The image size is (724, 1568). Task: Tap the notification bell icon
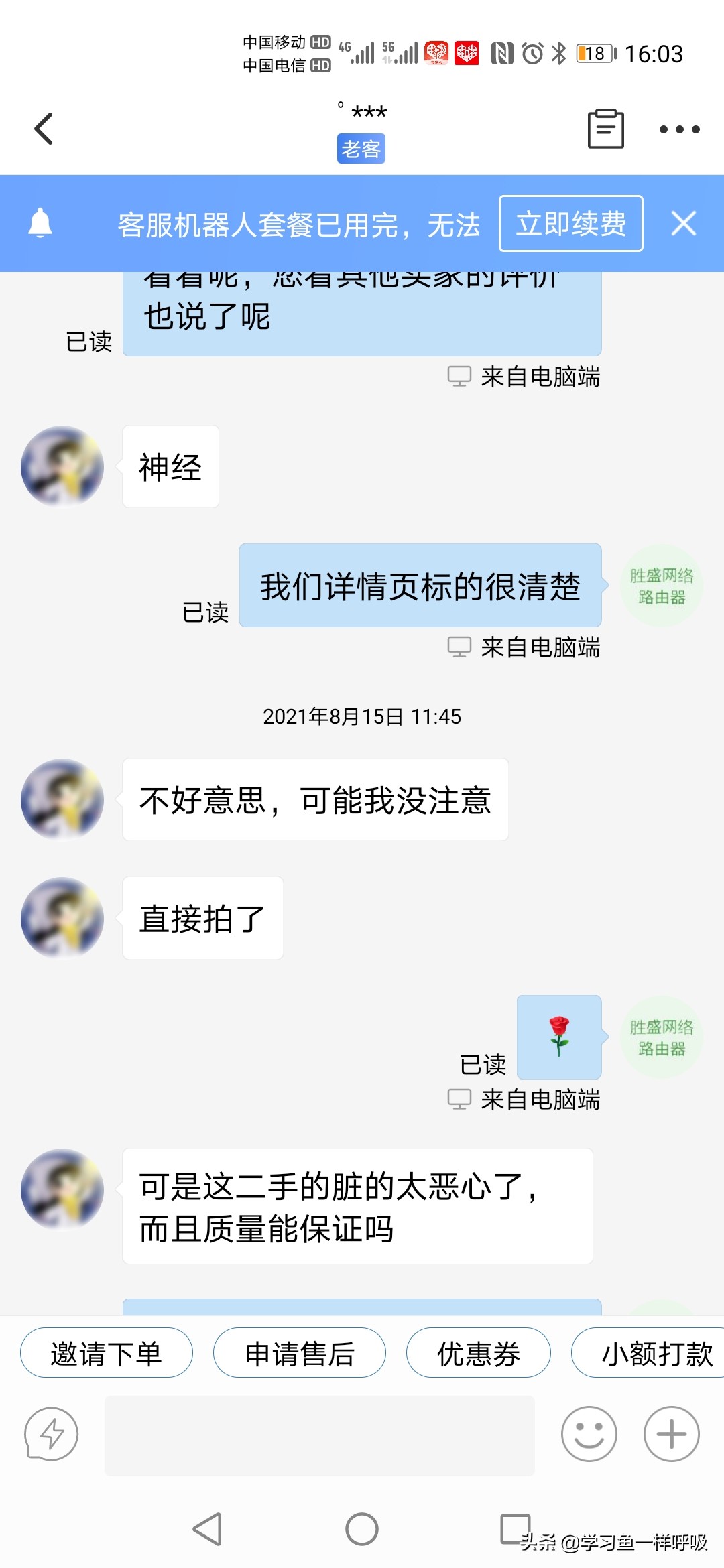[40, 224]
